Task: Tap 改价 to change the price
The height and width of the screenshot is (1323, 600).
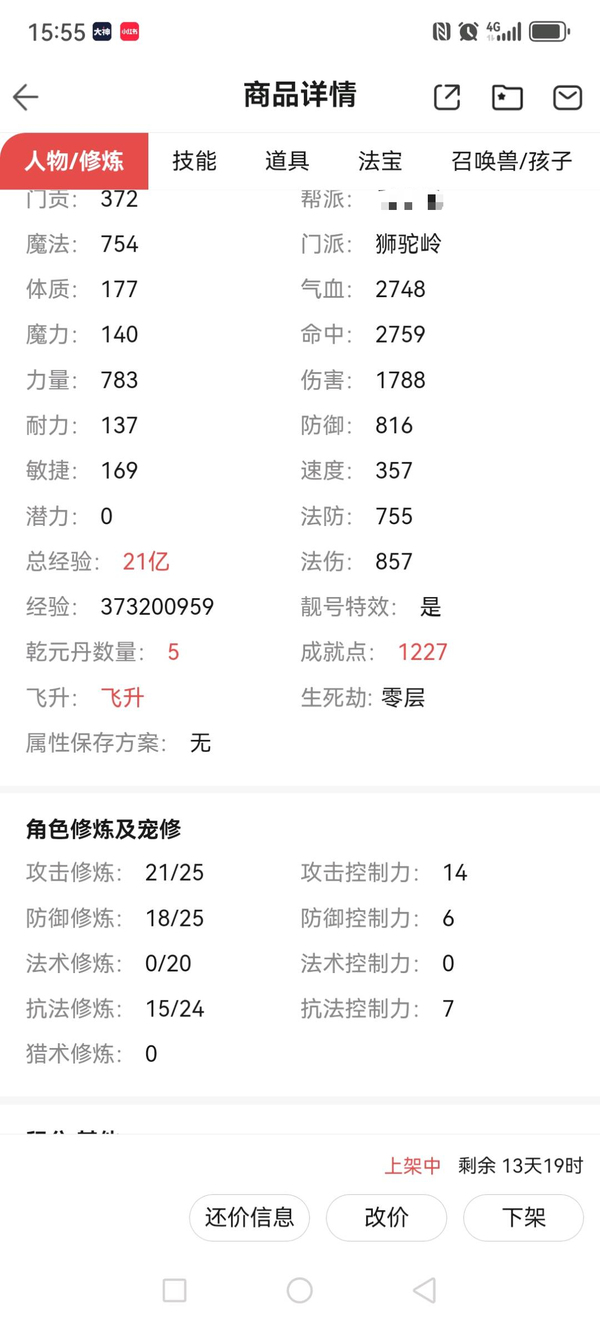Action: tap(386, 1217)
